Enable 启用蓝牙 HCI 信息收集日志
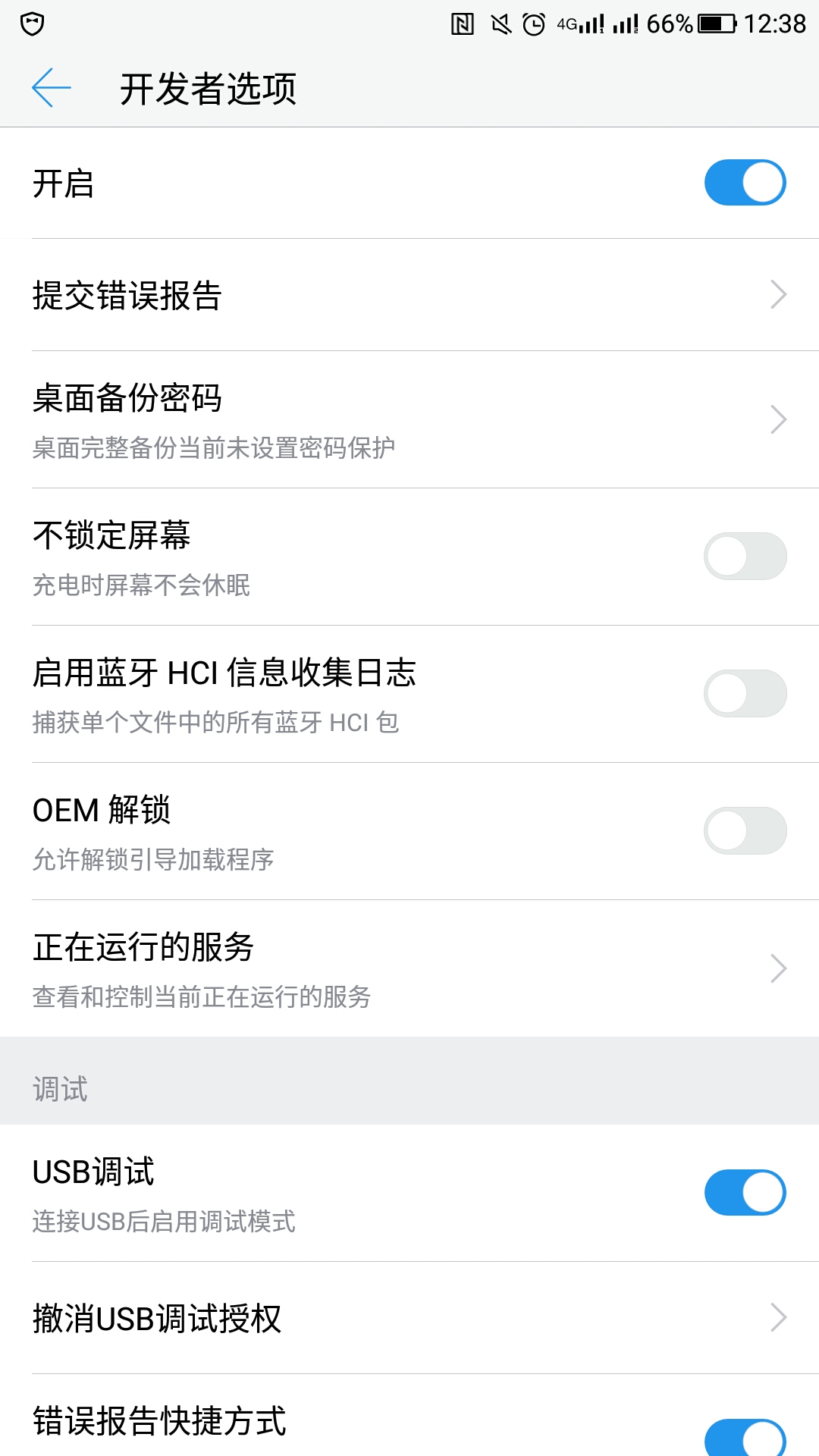Viewport: 819px width, 1456px height. click(x=745, y=693)
